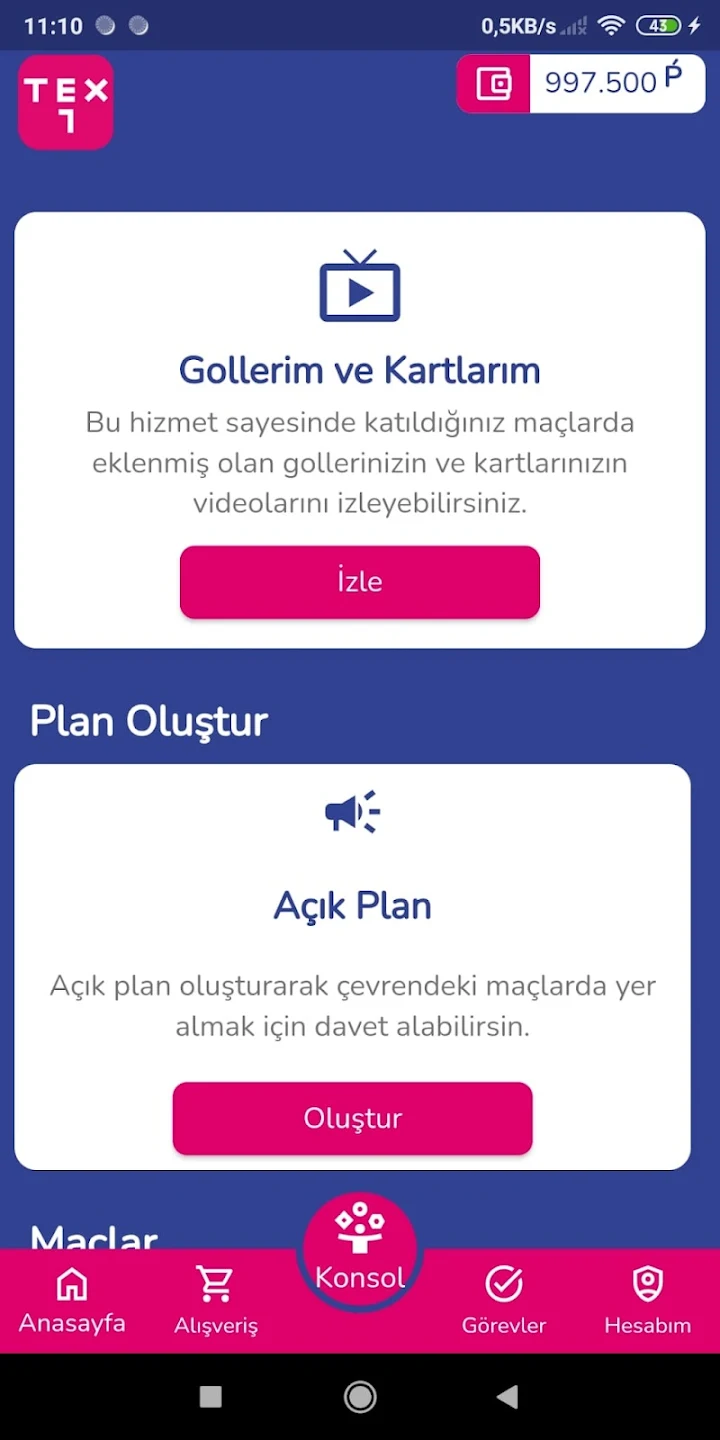Tap İzle to watch goals and cards
Viewport: 720px width, 1440px height.
click(360, 581)
